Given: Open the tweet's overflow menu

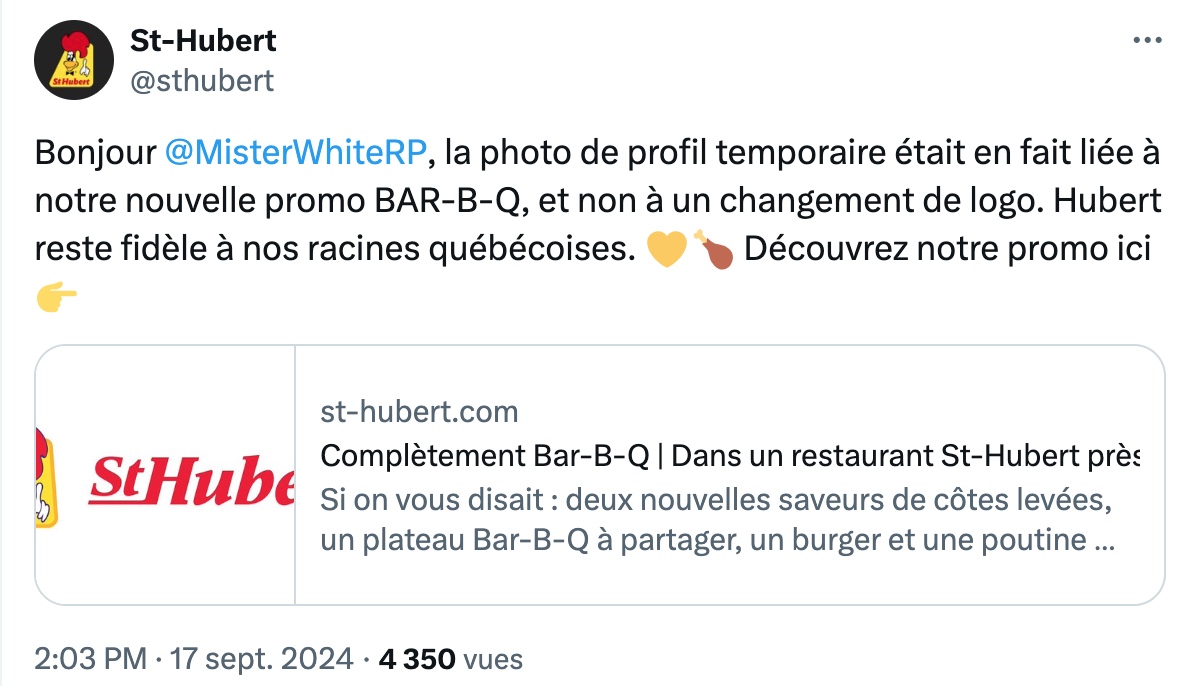Looking at the screenshot, I should coord(1147,41).
